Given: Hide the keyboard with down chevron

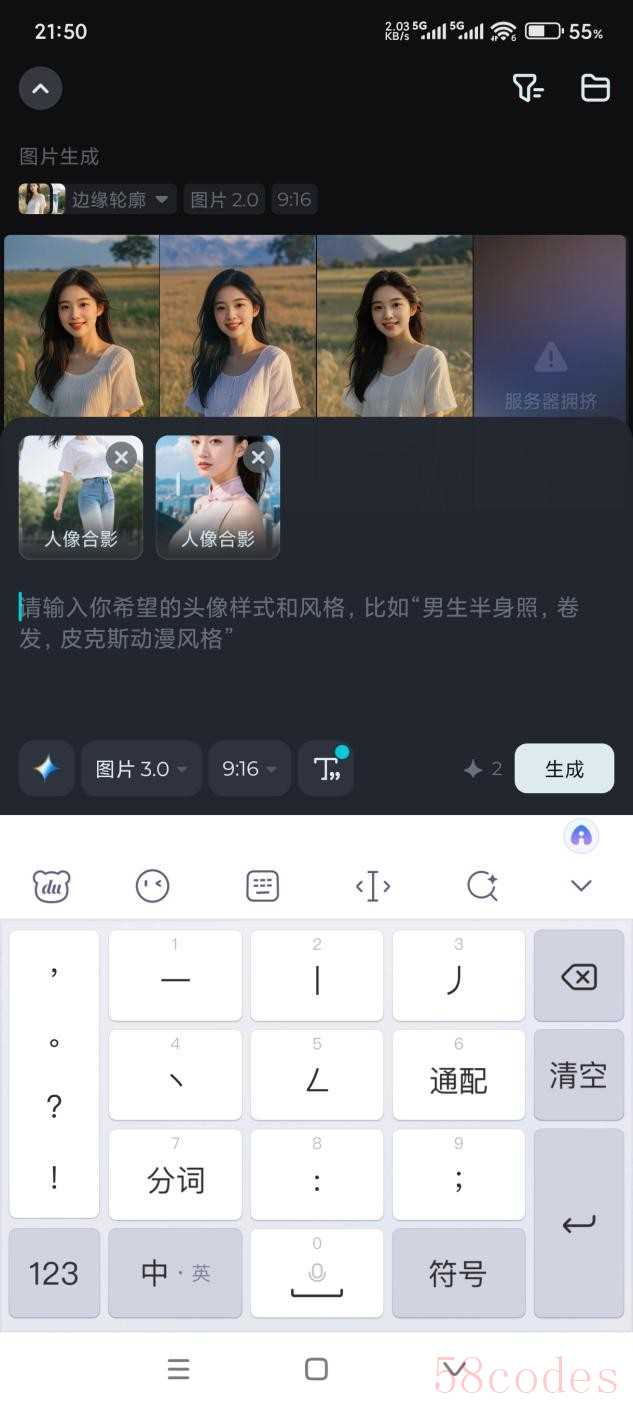Looking at the screenshot, I should coord(581,885).
